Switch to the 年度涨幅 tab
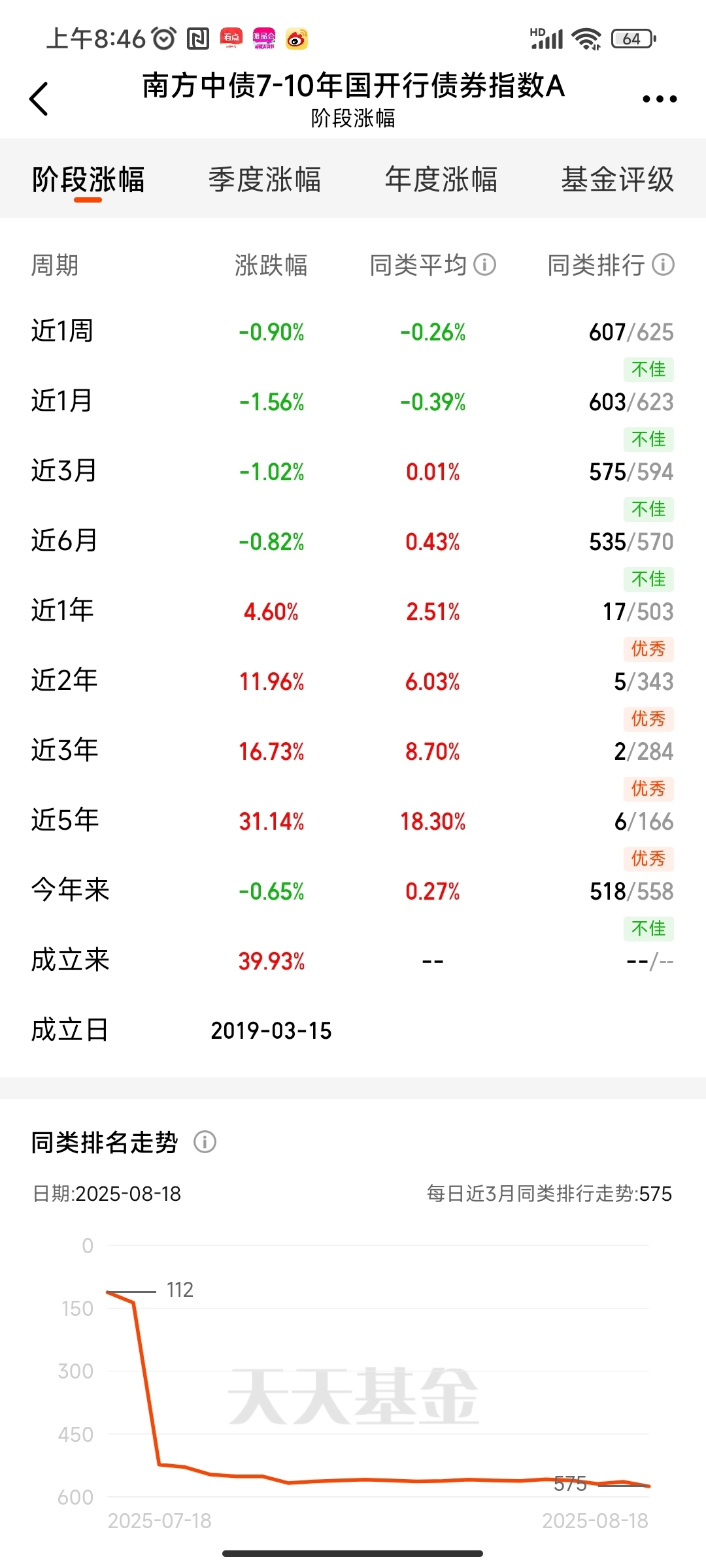This screenshot has height=1568, width=706. tap(441, 180)
